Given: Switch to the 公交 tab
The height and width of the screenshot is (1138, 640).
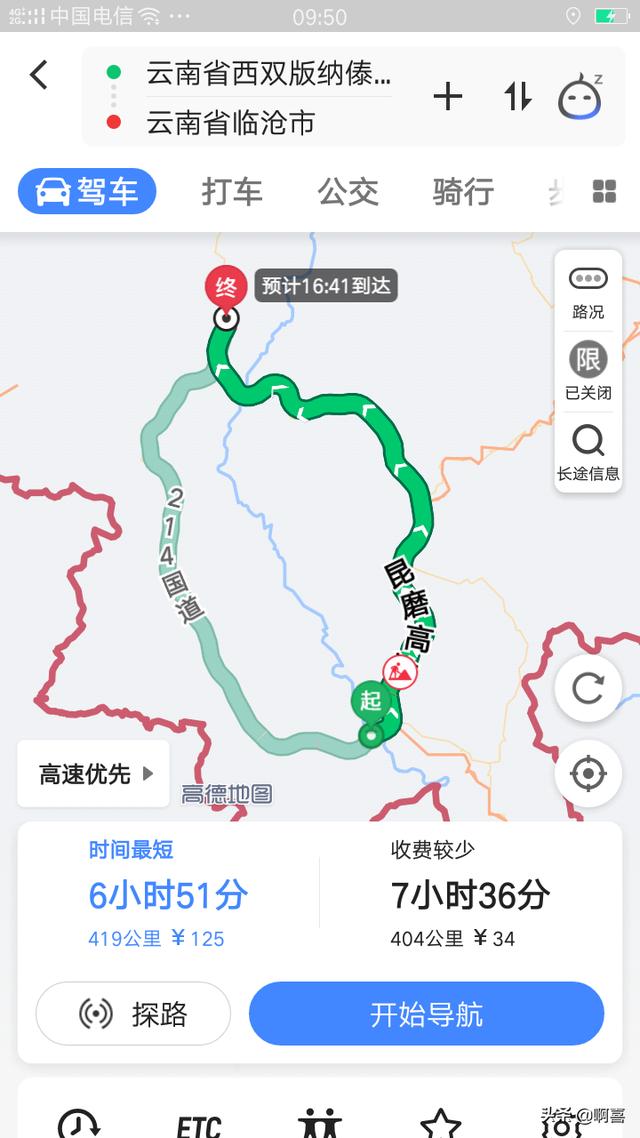Looking at the screenshot, I should click(348, 192).
